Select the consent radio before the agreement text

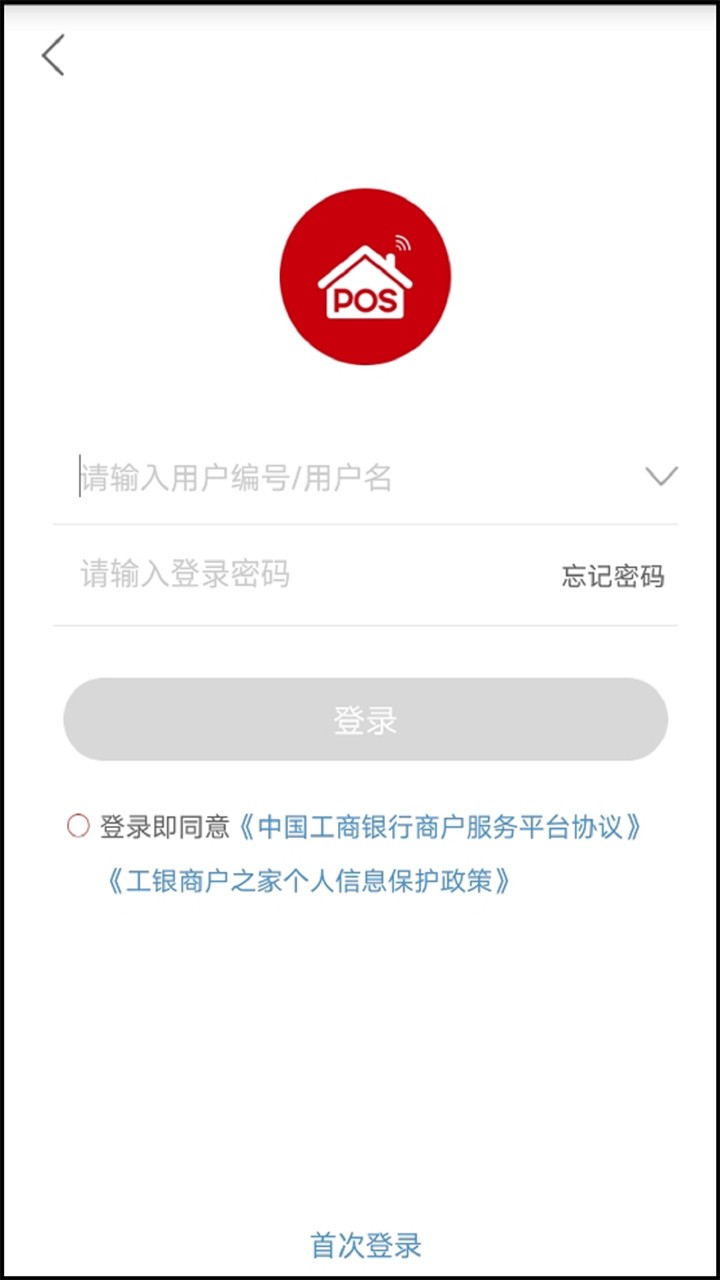78,827
